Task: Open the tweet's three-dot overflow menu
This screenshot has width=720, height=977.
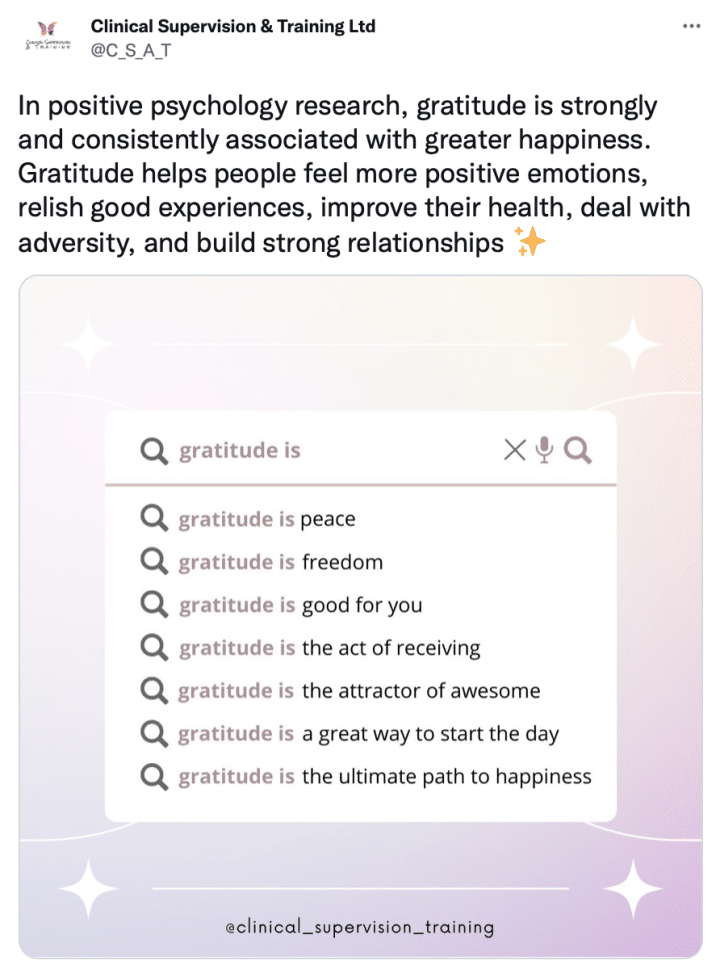Action: (690, 27)
